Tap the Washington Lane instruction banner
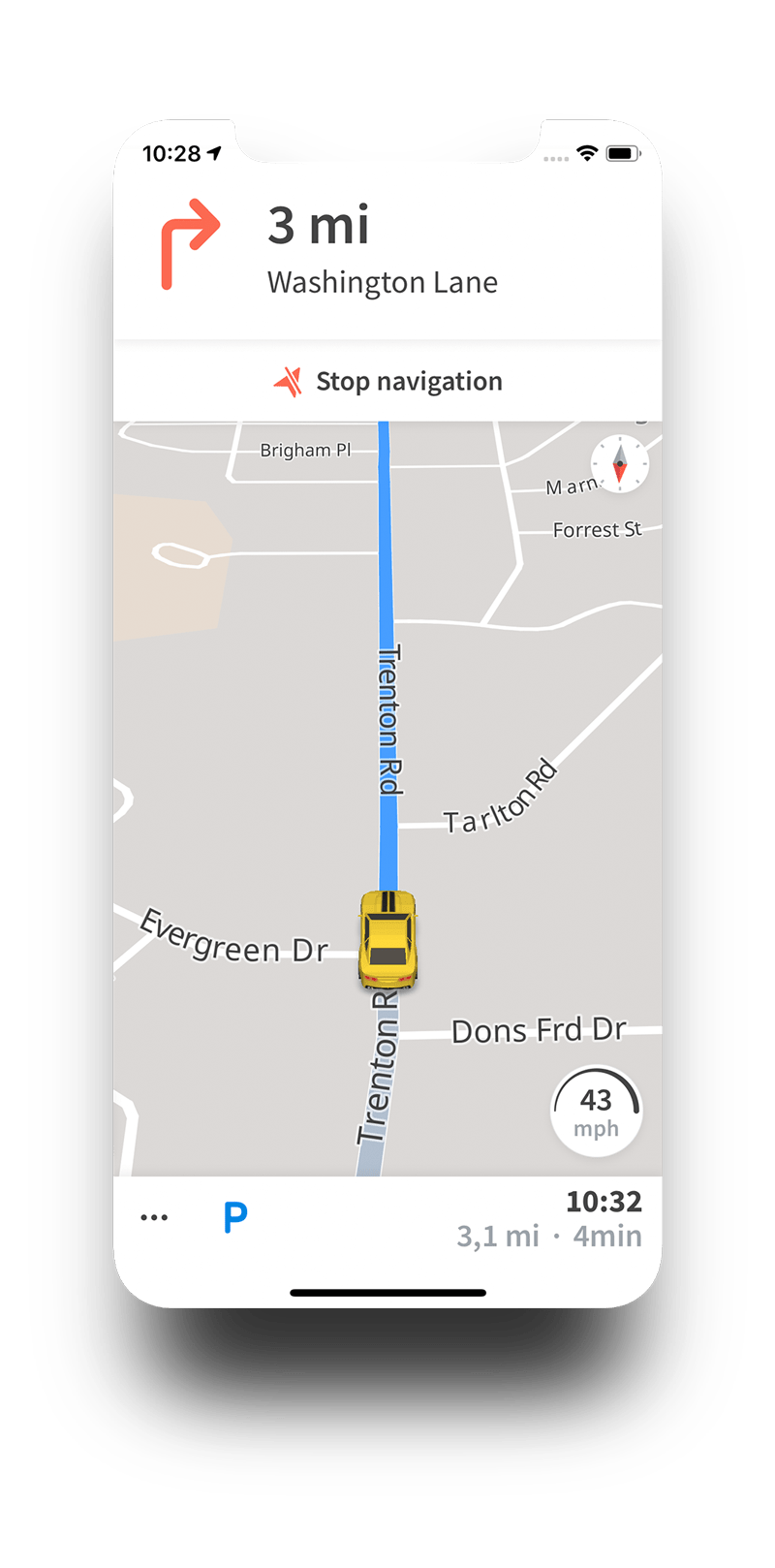775x1568 pixels. click(x=383, y=282)
